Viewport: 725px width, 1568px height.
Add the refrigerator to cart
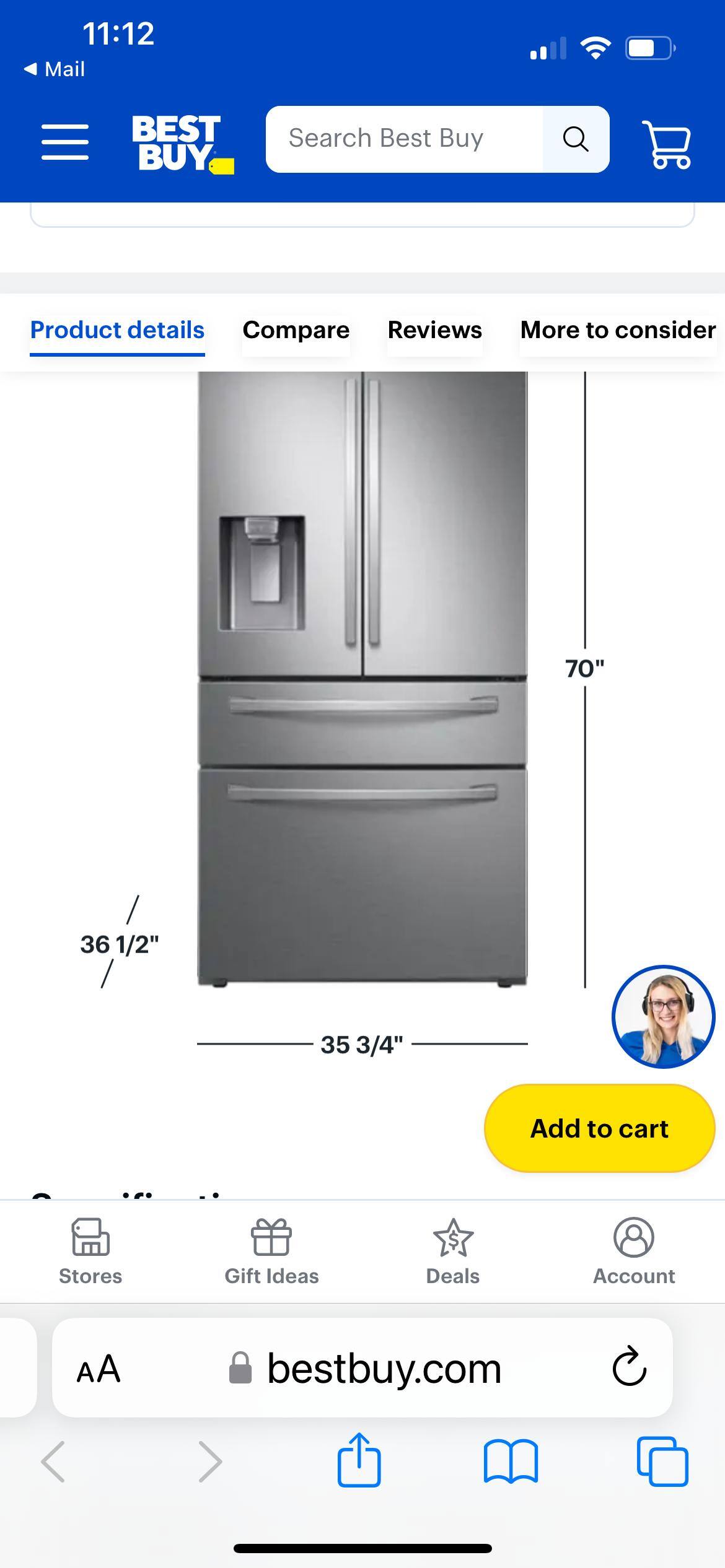(x=599, y=1128)
